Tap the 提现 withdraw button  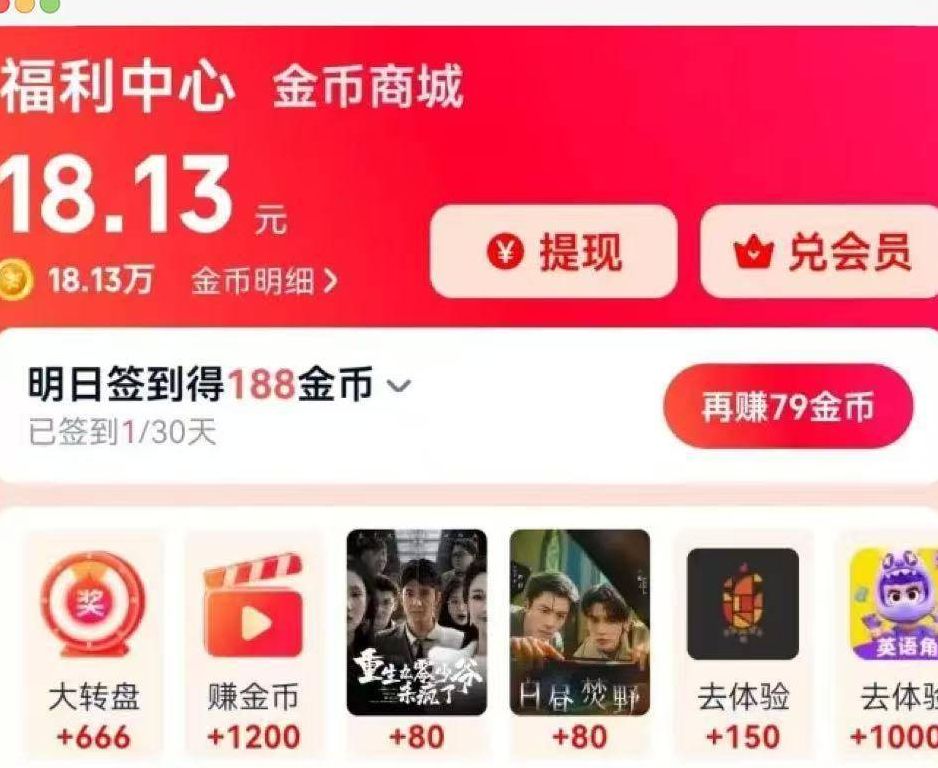pyautogui.click(x=553, y=251)
